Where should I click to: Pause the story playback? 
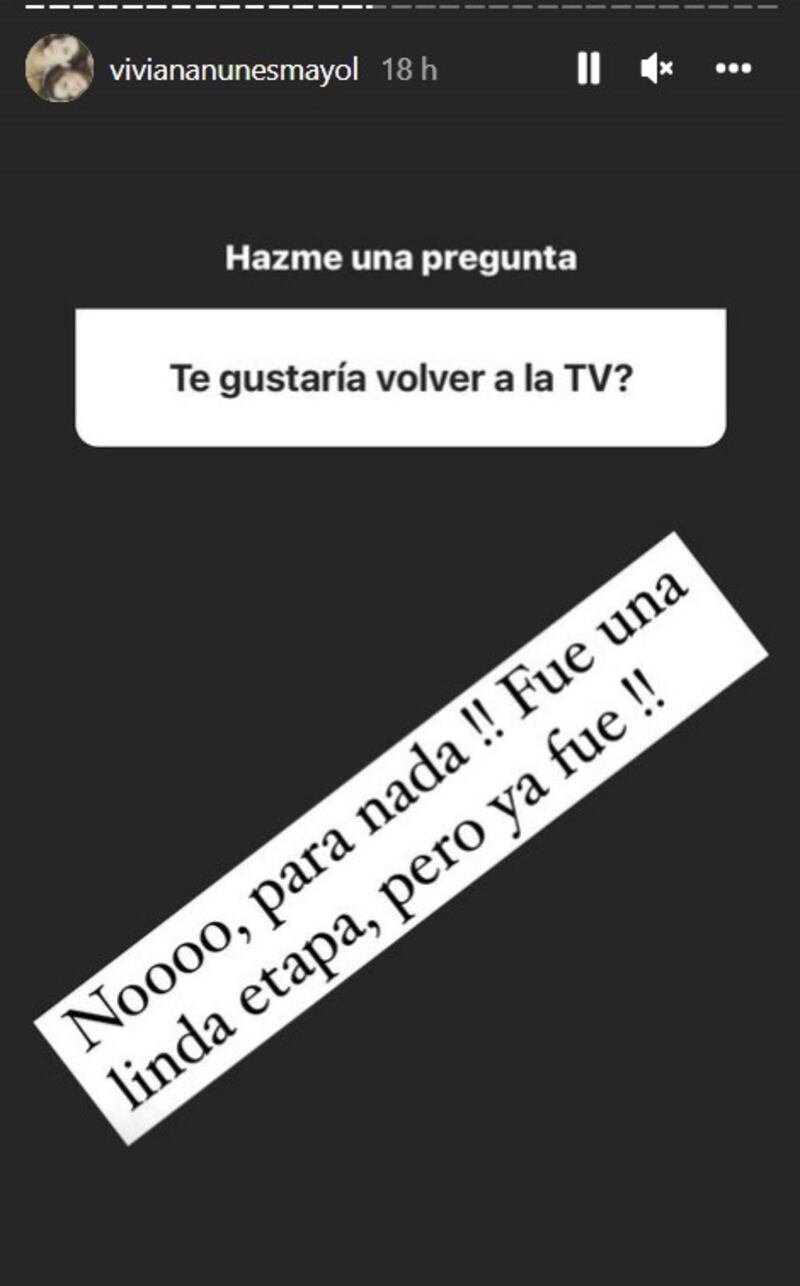coord(589,69)
